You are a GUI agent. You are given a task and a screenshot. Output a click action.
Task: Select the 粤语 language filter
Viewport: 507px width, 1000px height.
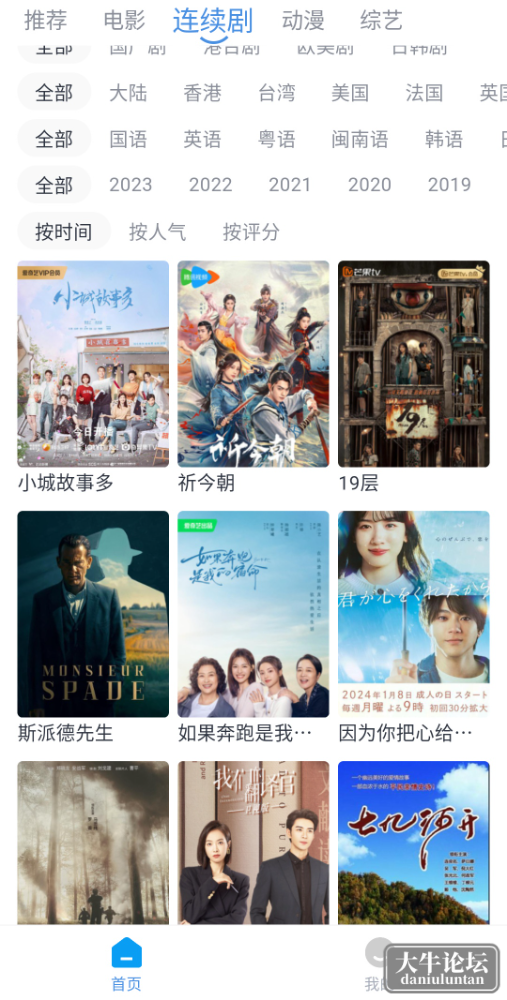277,139
